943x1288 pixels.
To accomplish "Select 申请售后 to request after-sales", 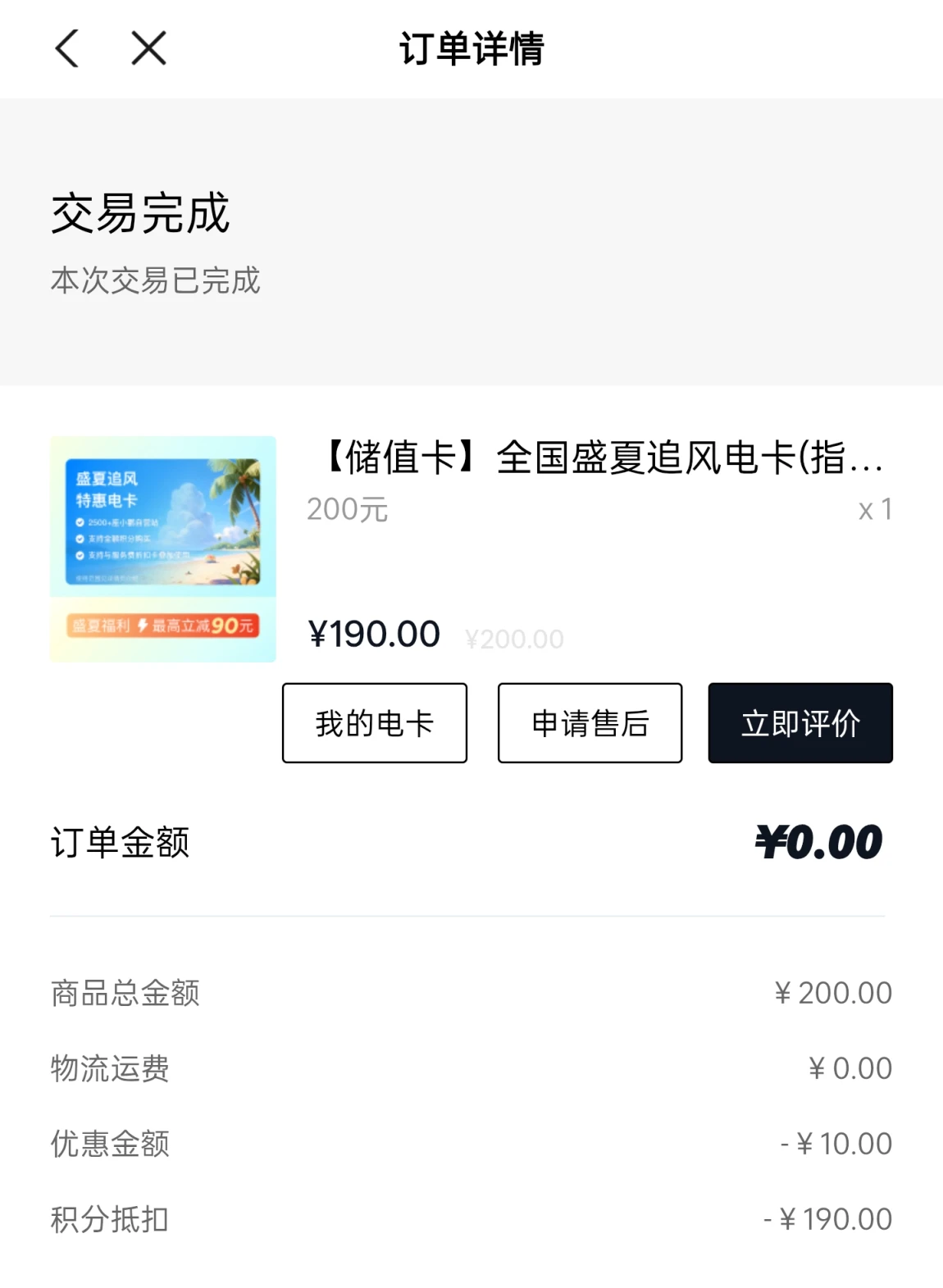I will point(590,723).
